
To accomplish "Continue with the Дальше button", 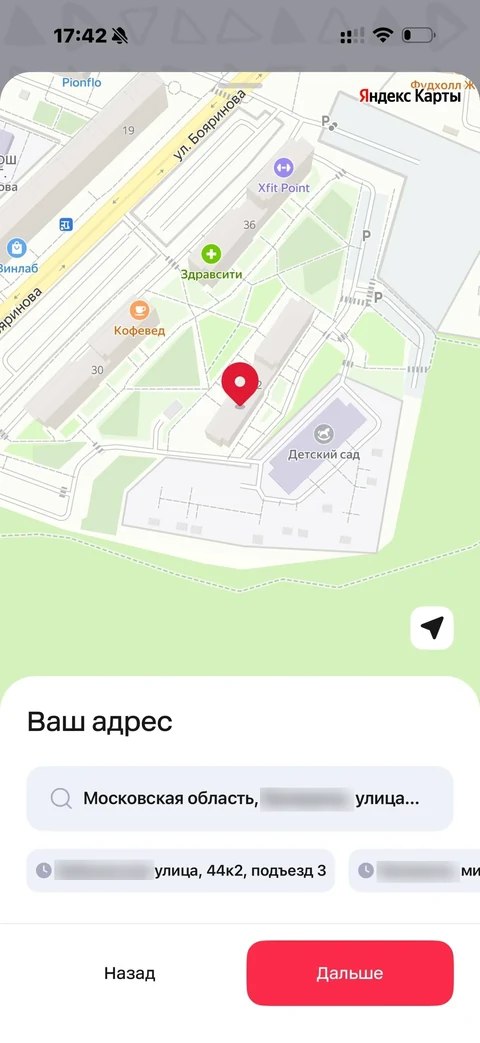I will click(350, 973).
